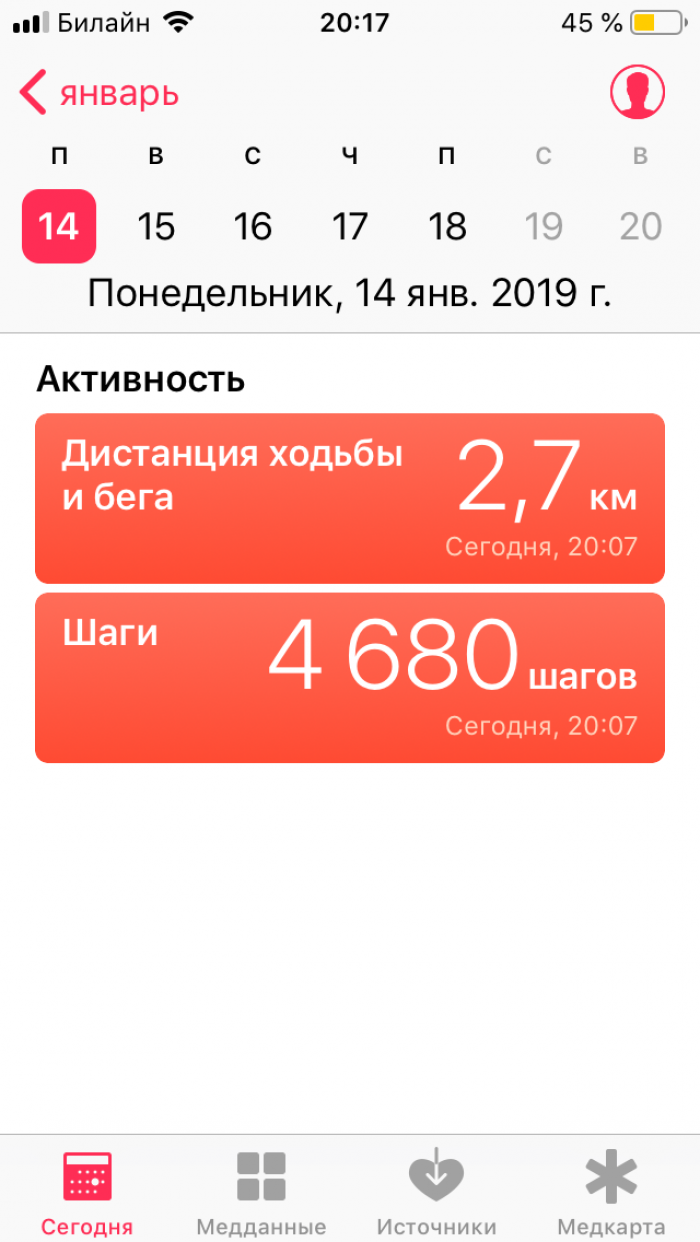
Task: Go back to the январь calendar
Action: pos(99,93)
